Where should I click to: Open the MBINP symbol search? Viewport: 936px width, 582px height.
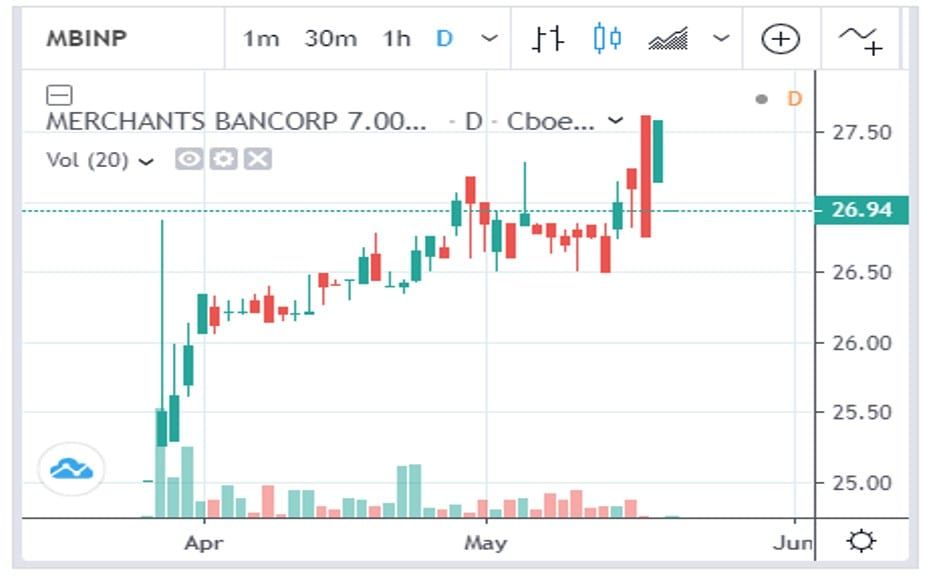pos(88,39)
